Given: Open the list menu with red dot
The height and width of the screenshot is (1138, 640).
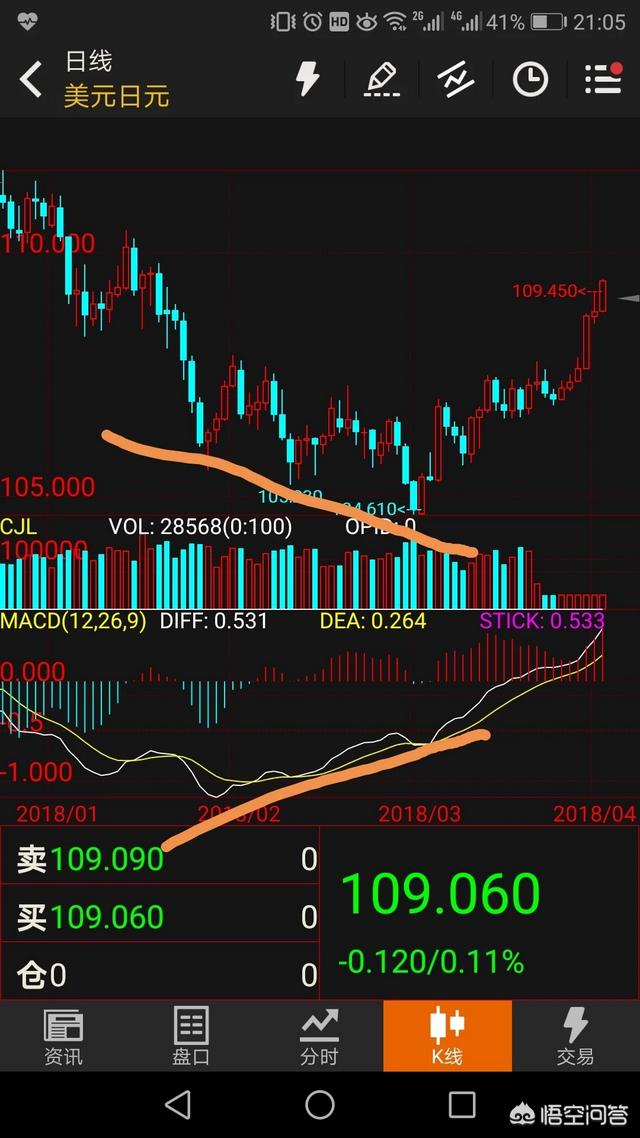Looking at the screenshot, I should [x=603, y=79].
